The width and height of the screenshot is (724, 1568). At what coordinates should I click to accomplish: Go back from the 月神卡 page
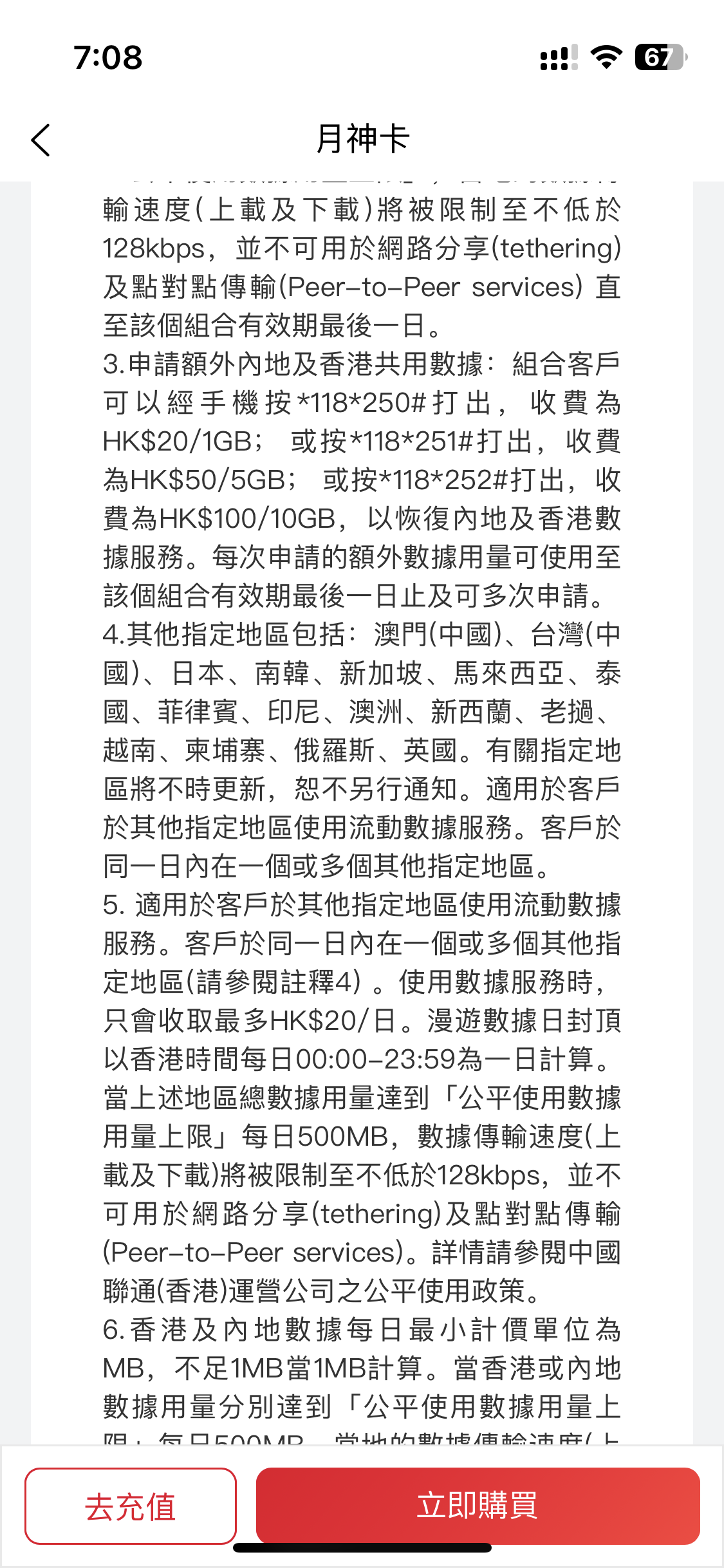tap(41, 140)
